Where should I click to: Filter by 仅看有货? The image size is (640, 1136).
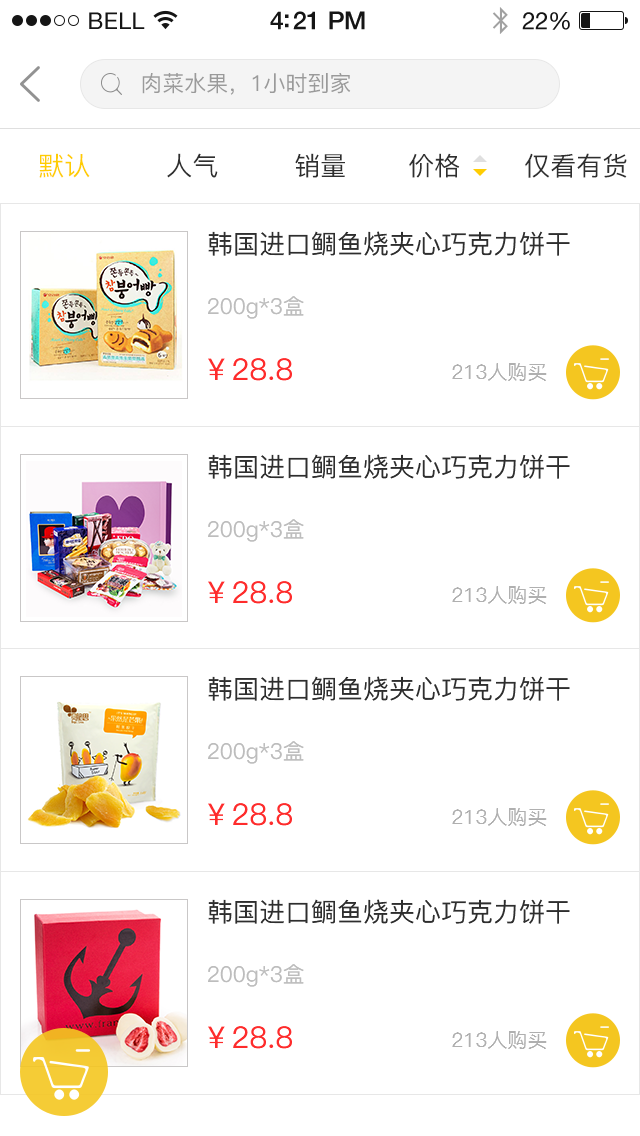575,166
